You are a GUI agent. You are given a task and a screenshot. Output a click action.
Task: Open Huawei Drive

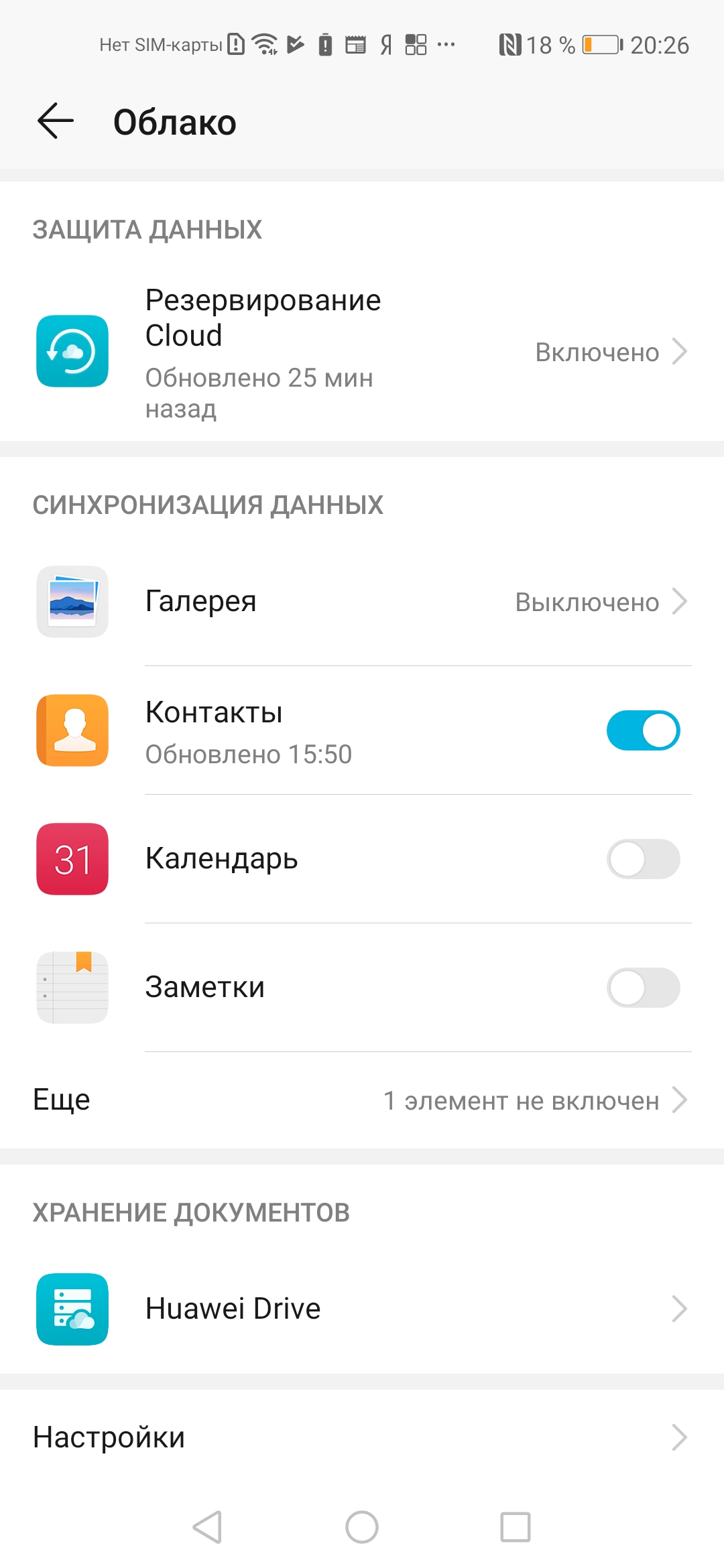pos(362,1309)
